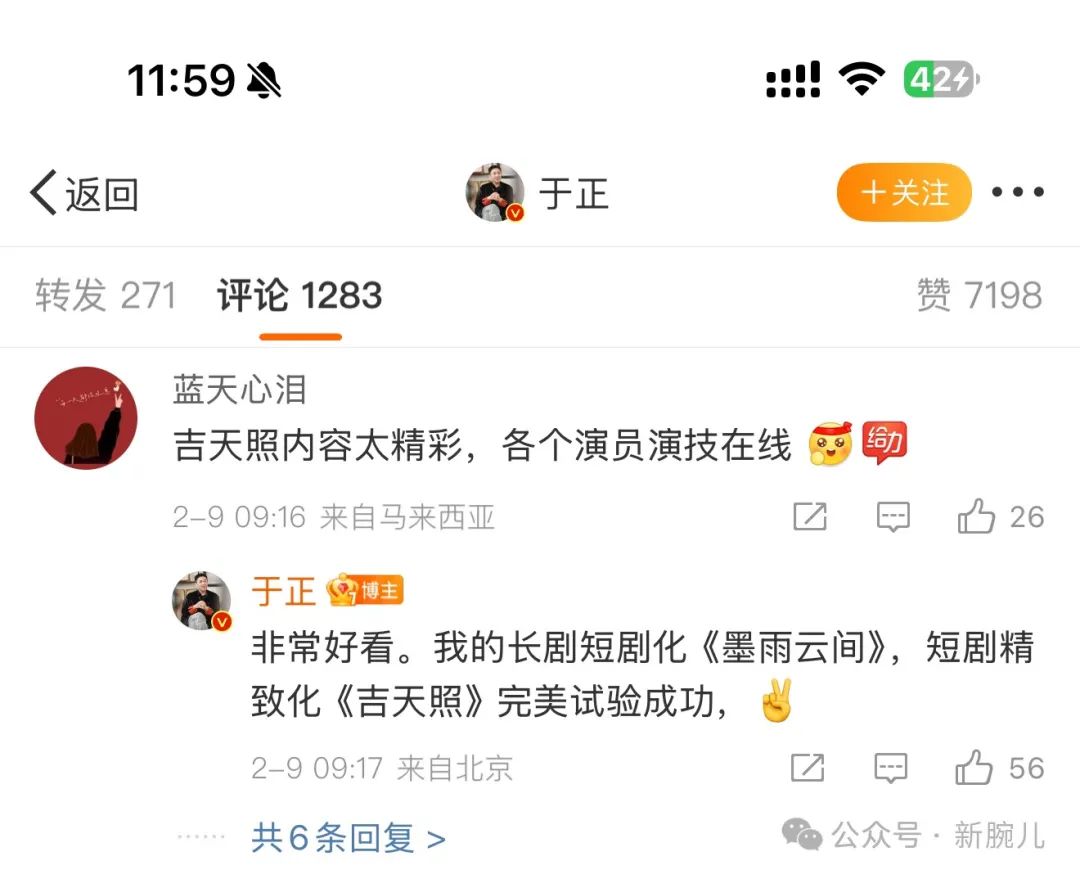This screenshot has height=879, width=1080.
Task: Share 于正's reply from 北京
Action: (807, 768)
